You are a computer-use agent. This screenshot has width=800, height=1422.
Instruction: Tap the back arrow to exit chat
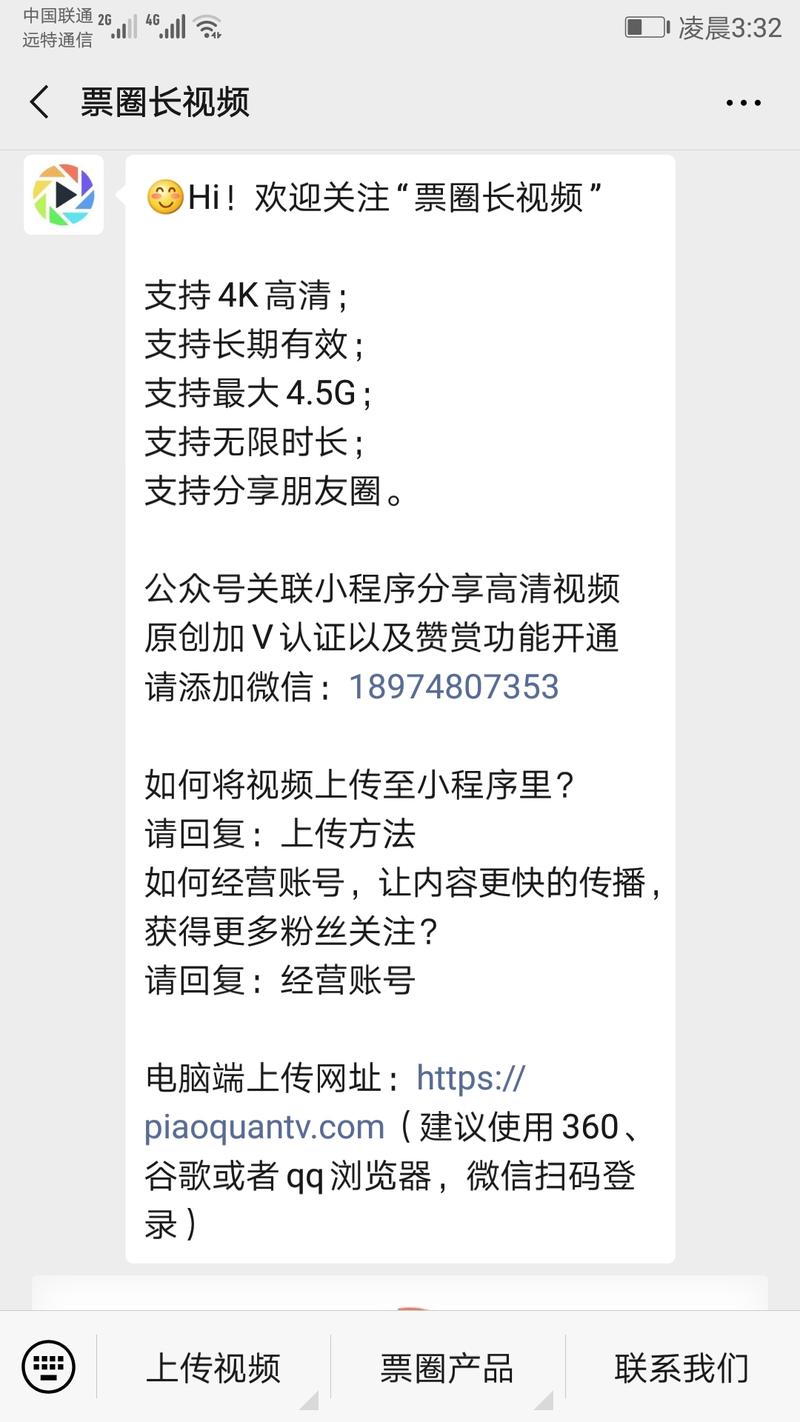[x=38, y=102]
